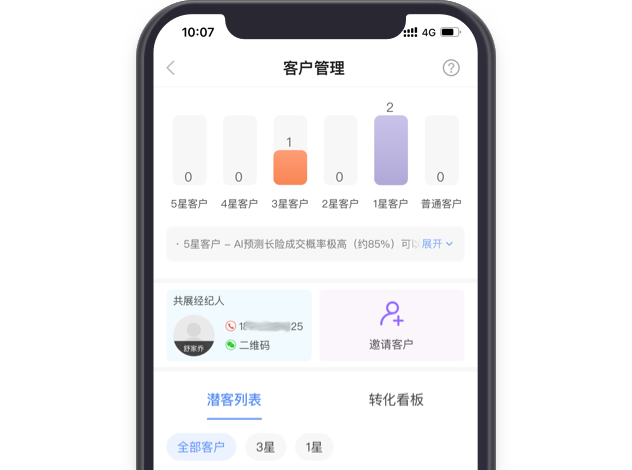Filter list by 3星 chip

click(x=266, y=447)
